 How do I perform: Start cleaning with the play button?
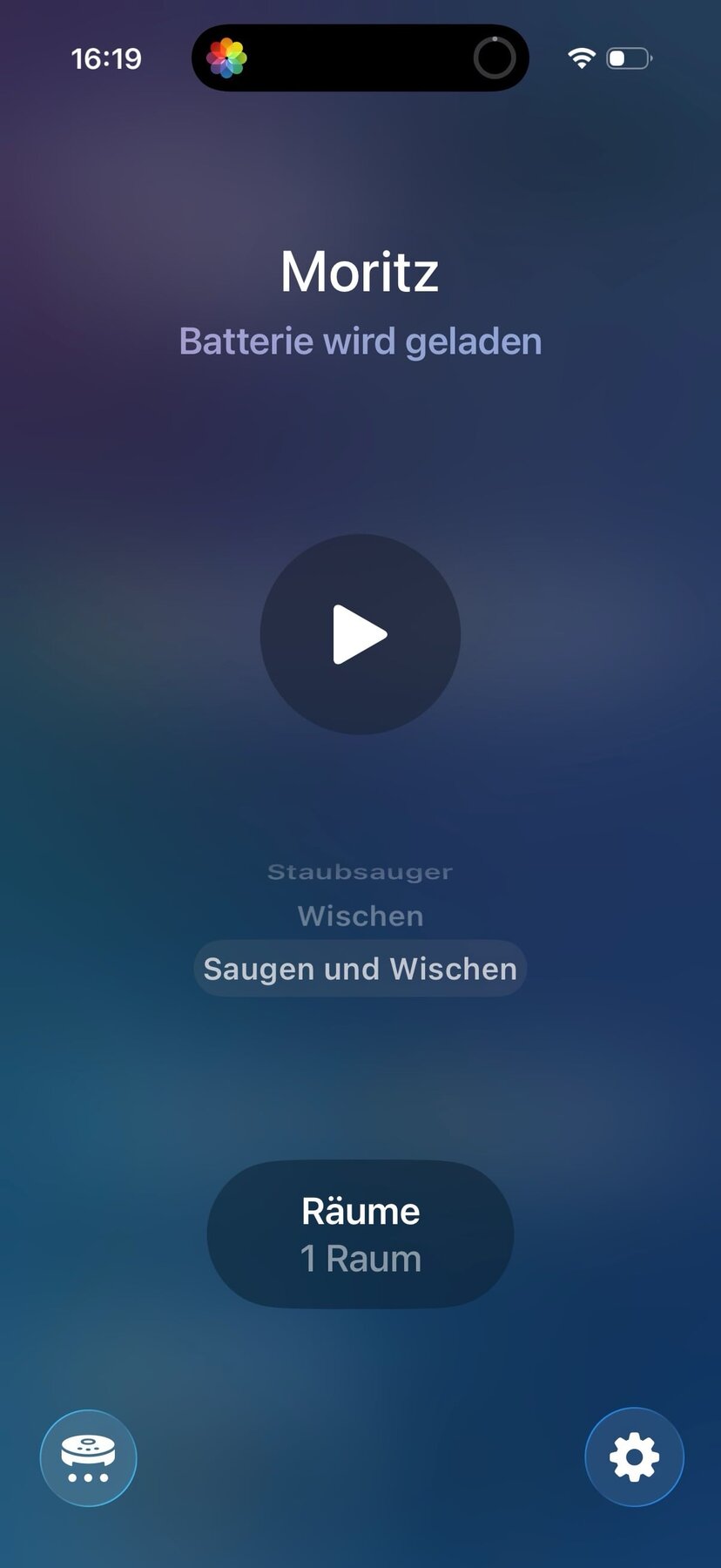[x=360, y=634]
